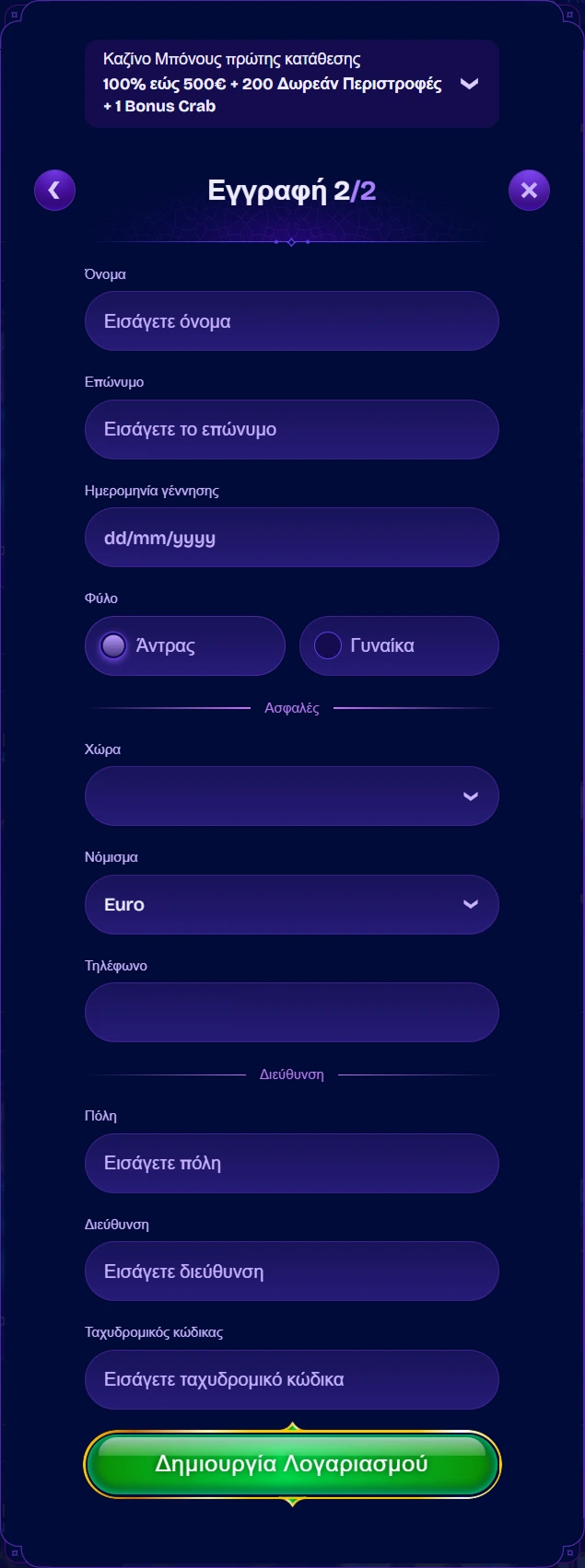The image size is (585, 1568).
Task: Go back to registration step 1
Action: [x=54, y=191]
